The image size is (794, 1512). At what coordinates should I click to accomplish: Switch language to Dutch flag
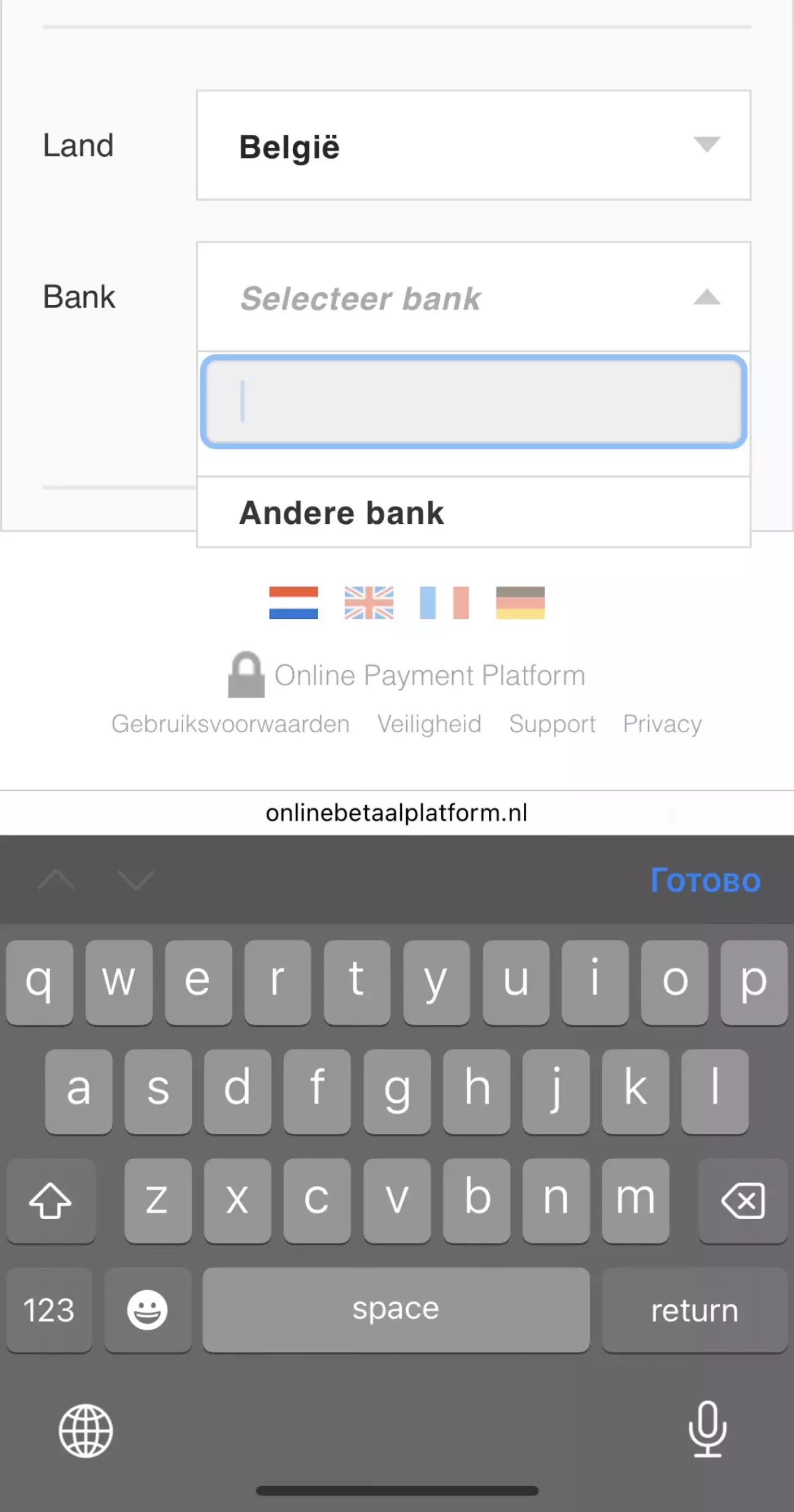293,603
